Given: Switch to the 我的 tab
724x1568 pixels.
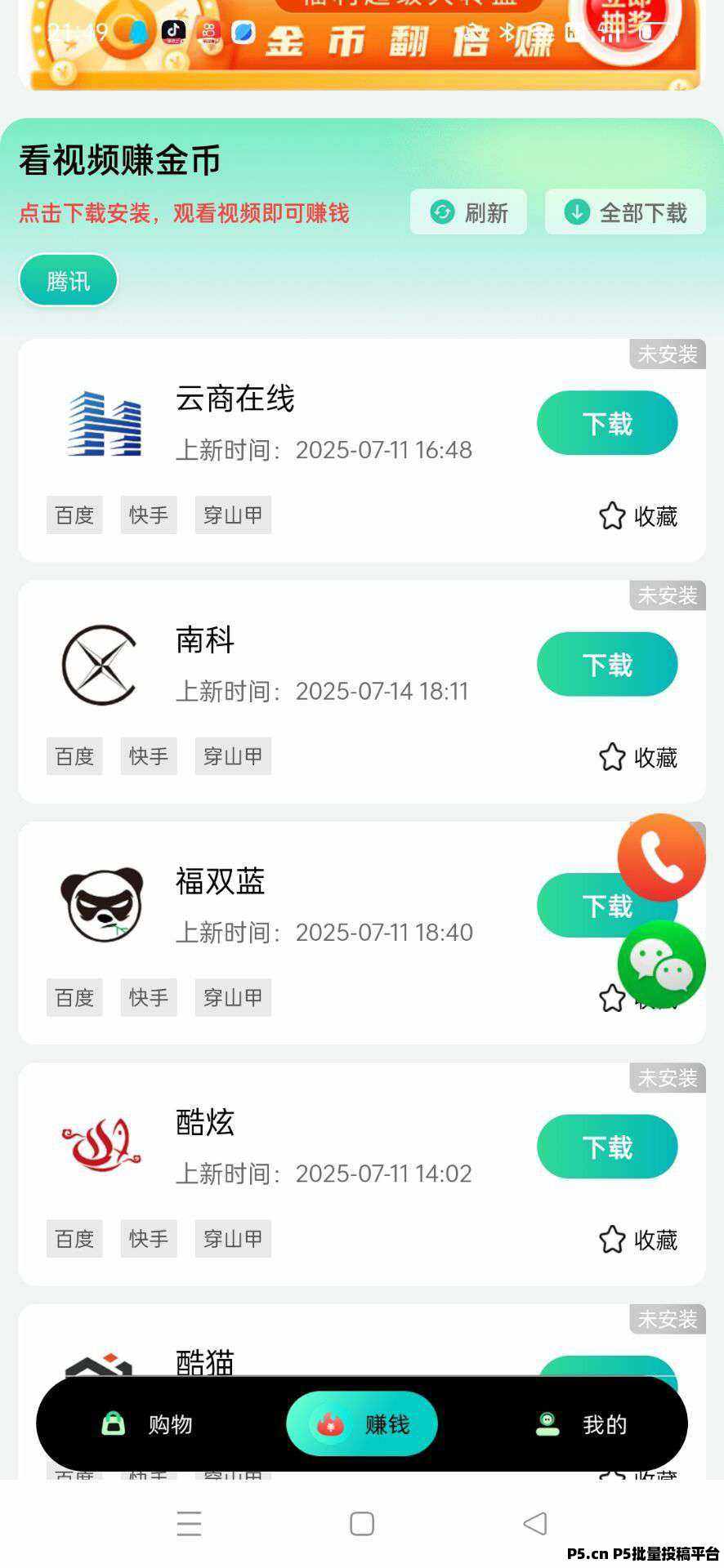Looking at the screenshot, I should click(x=581, y=1424).
